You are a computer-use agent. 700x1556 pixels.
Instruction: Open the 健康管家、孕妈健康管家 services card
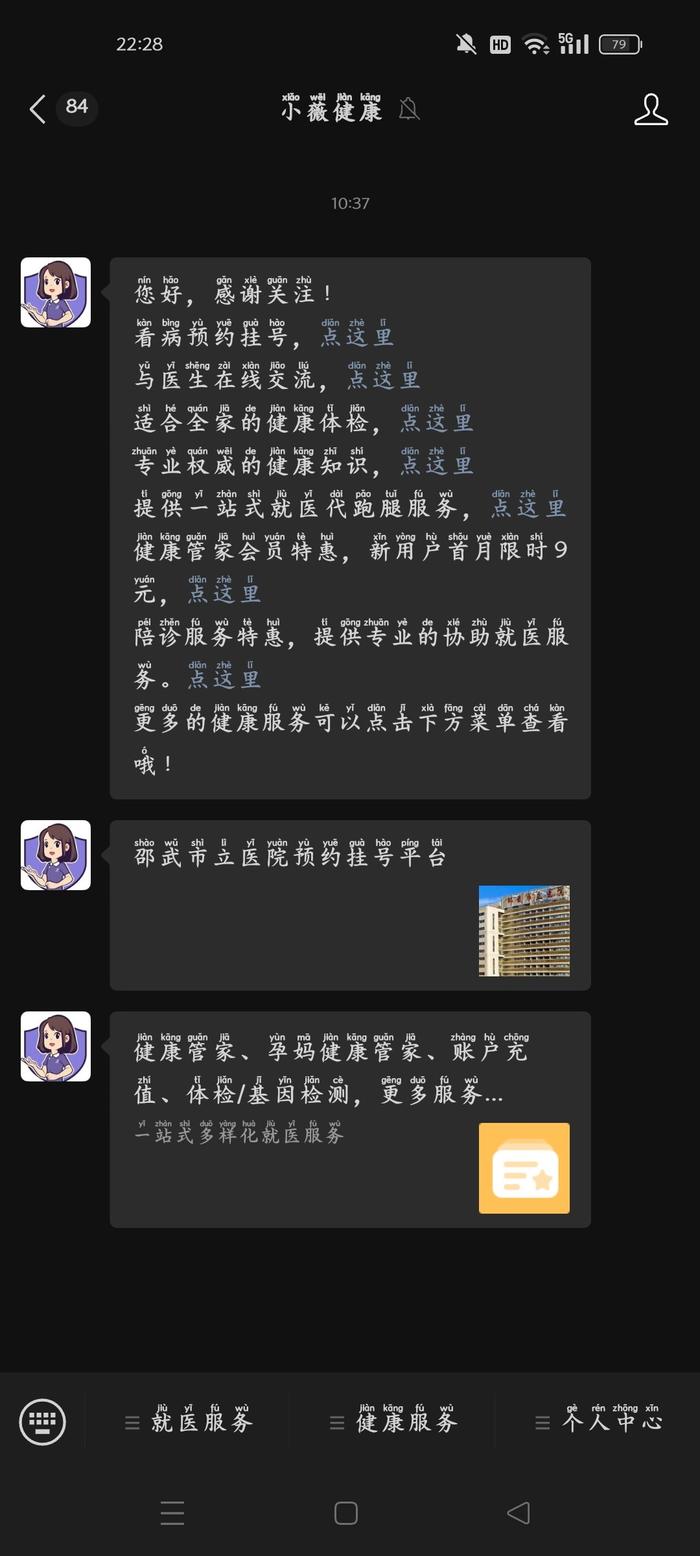coord(350,1119)
